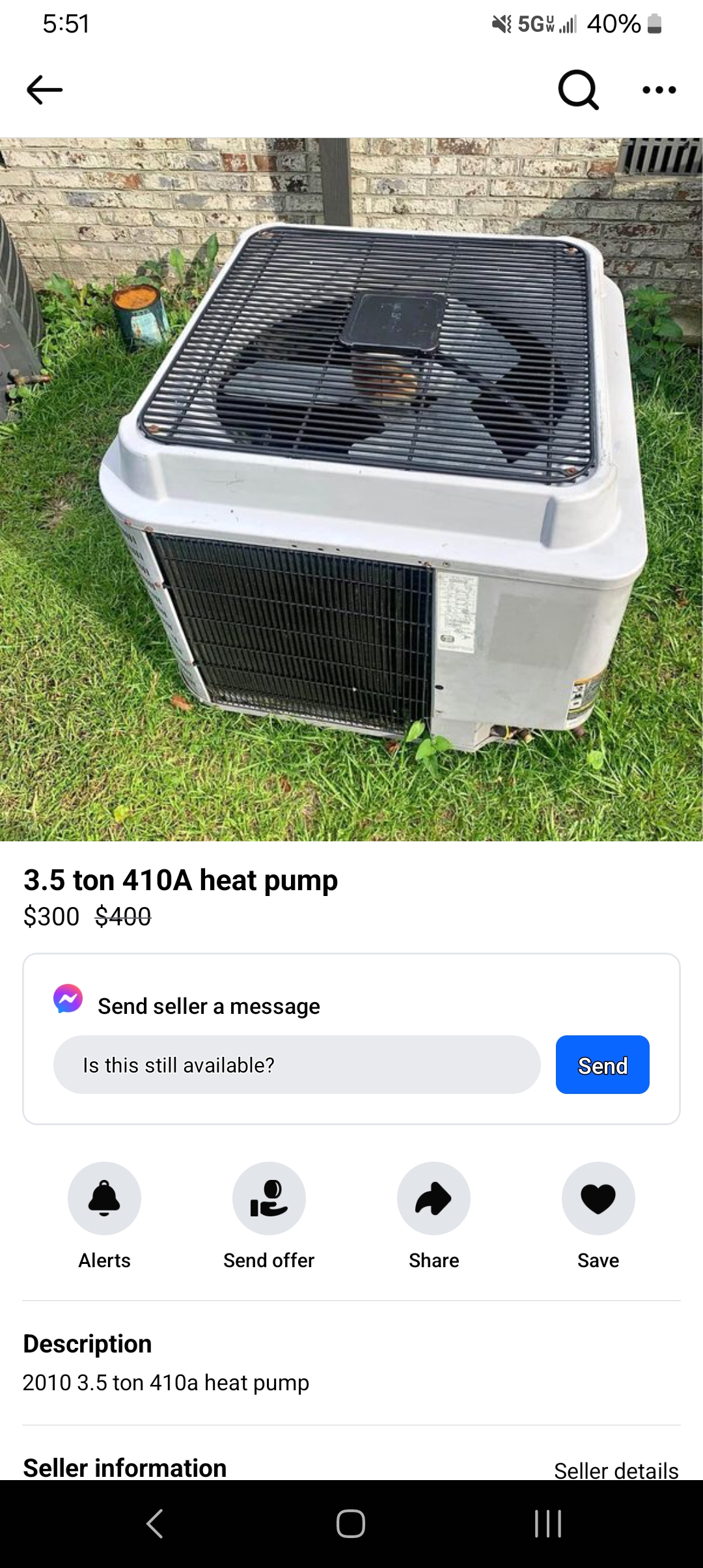The image size is (703, 1568).
Task: Save this listing with the heart
Action: pos(598,1198)
